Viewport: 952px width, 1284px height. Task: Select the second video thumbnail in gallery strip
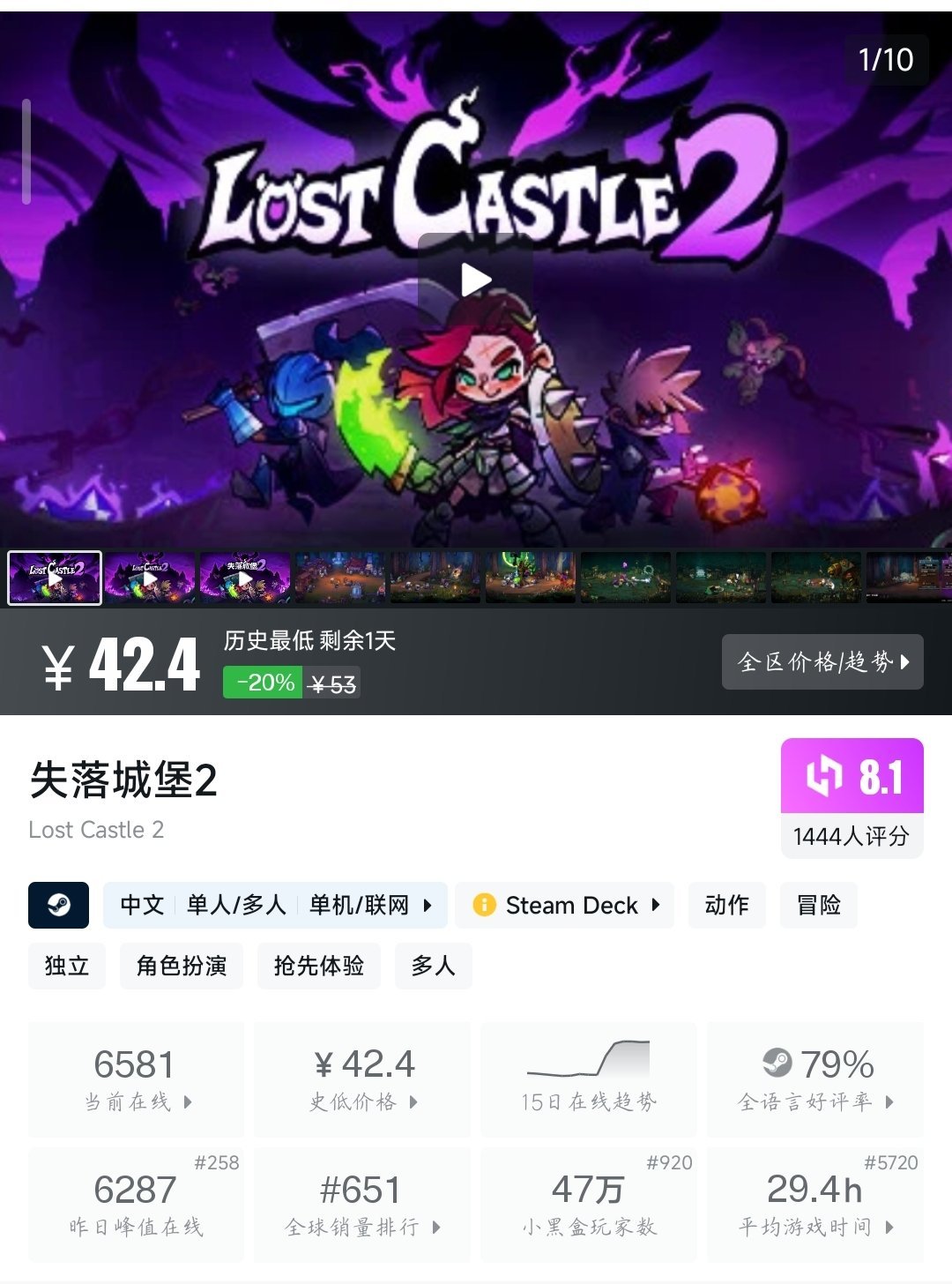pos(150,579)
